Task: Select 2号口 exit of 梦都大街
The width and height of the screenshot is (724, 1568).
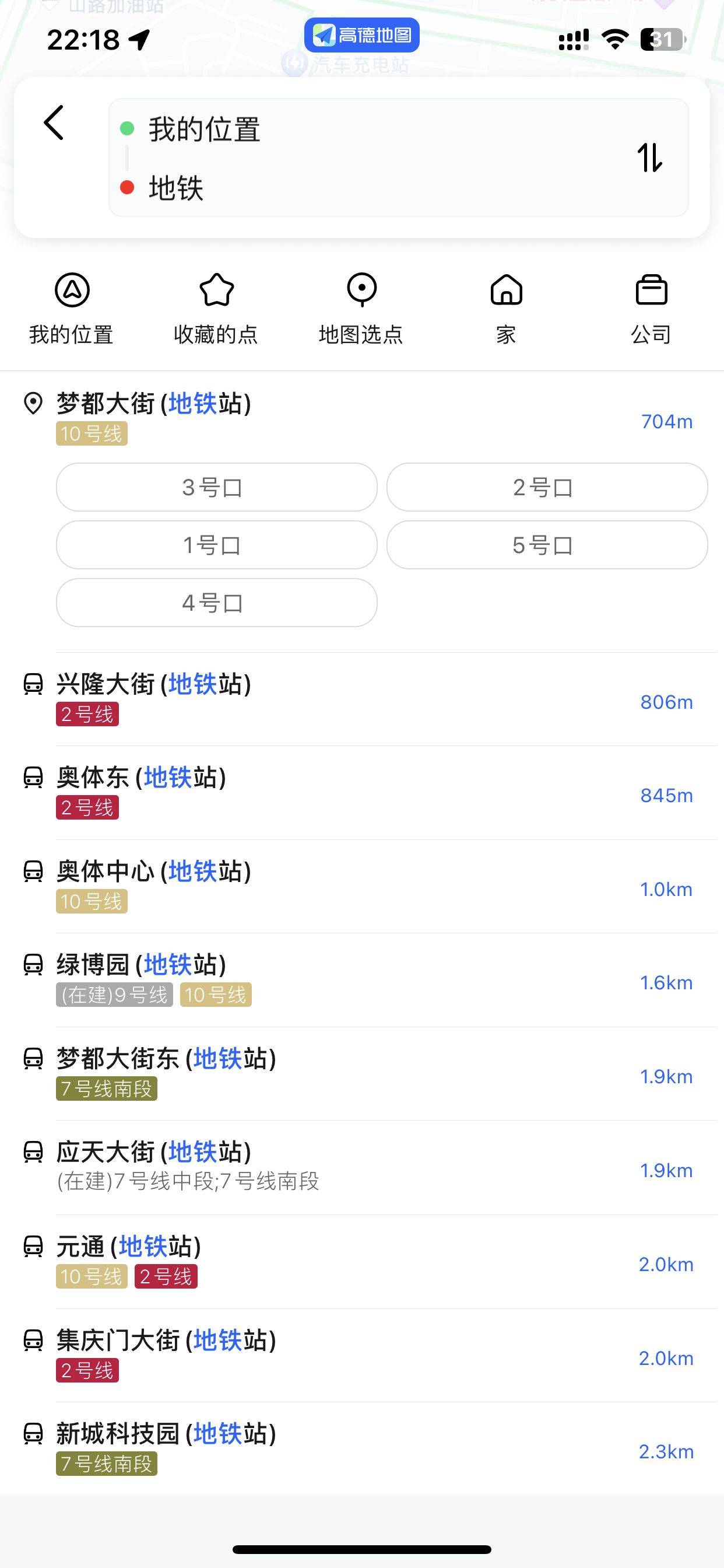Action: pyautogui.click(x=547, y=487)
